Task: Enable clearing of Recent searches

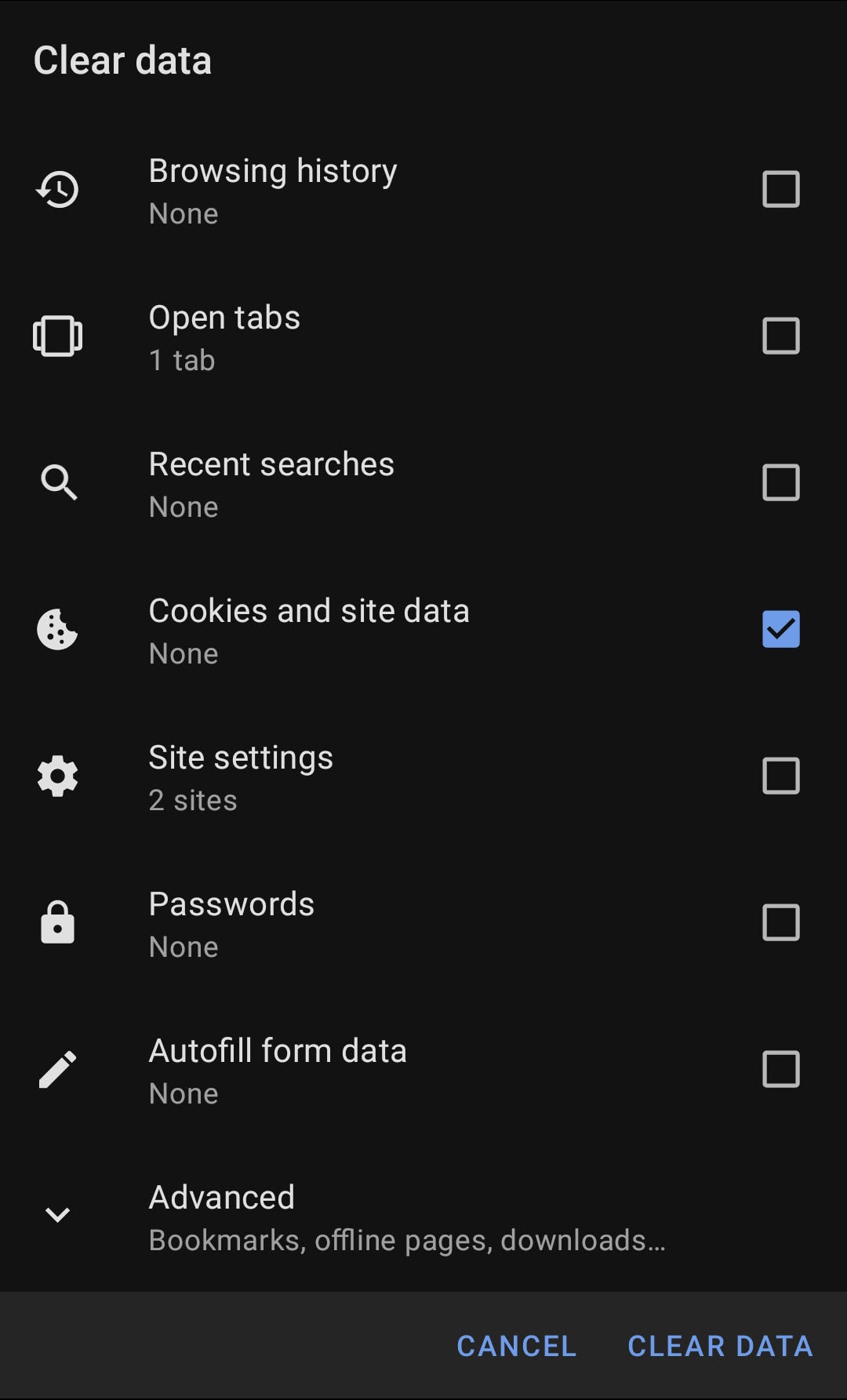Action: [x=780, y=482]
